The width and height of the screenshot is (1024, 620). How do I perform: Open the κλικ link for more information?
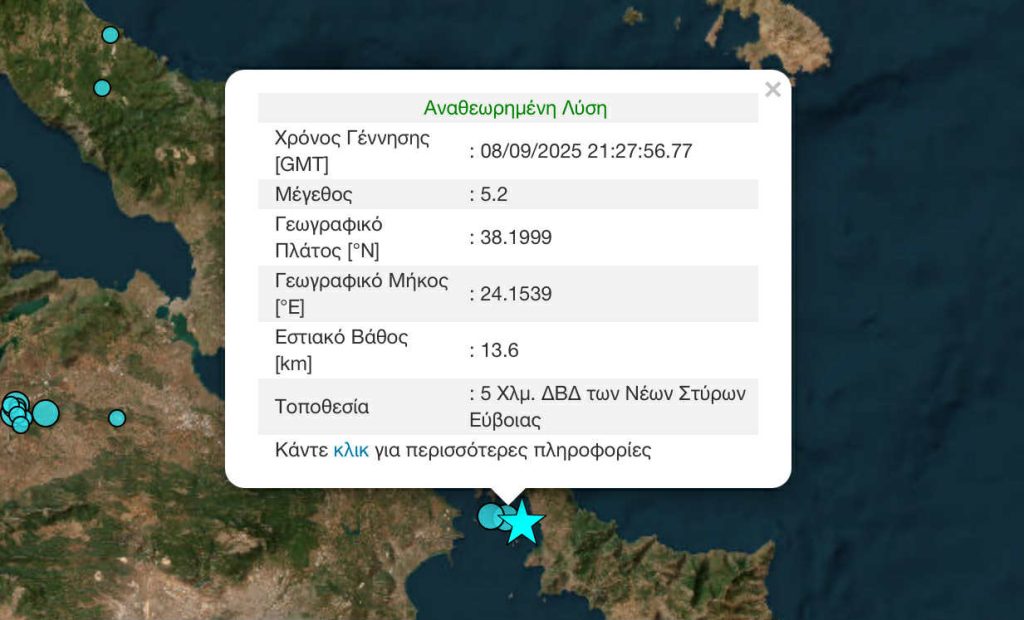(x=351, y=450)
